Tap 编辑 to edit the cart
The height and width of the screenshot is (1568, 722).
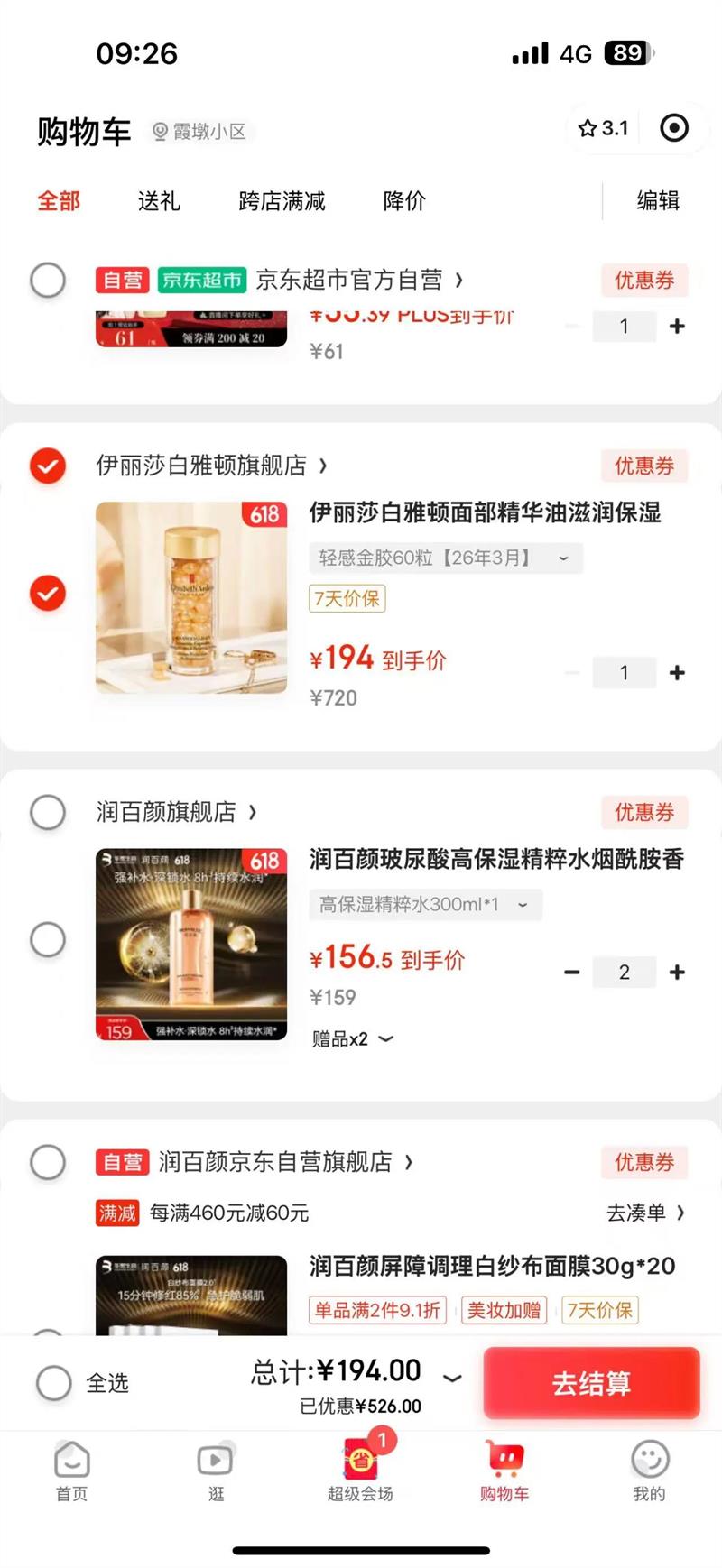click(657, 201)
